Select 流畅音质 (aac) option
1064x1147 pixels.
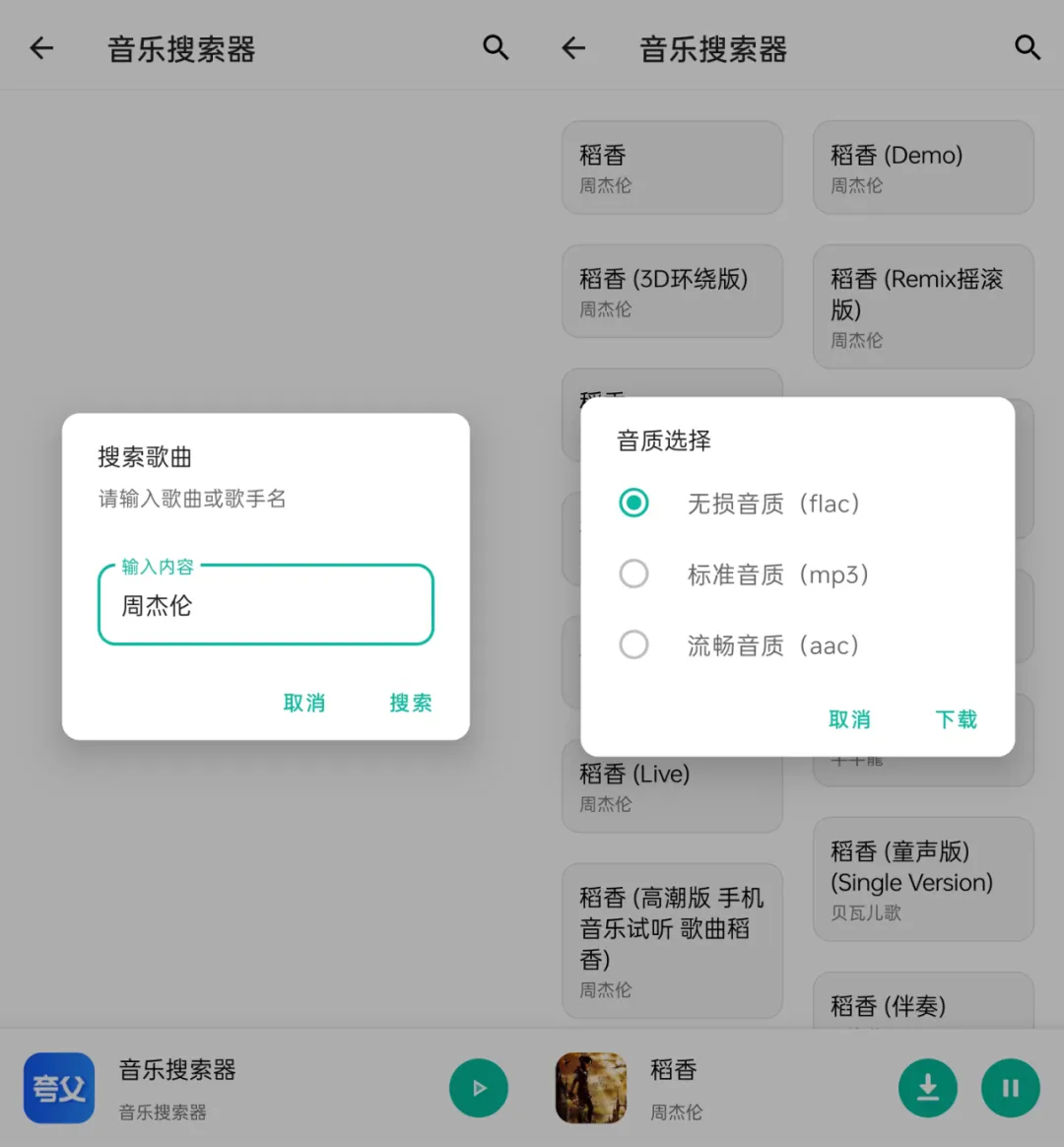tap(633, 645)
